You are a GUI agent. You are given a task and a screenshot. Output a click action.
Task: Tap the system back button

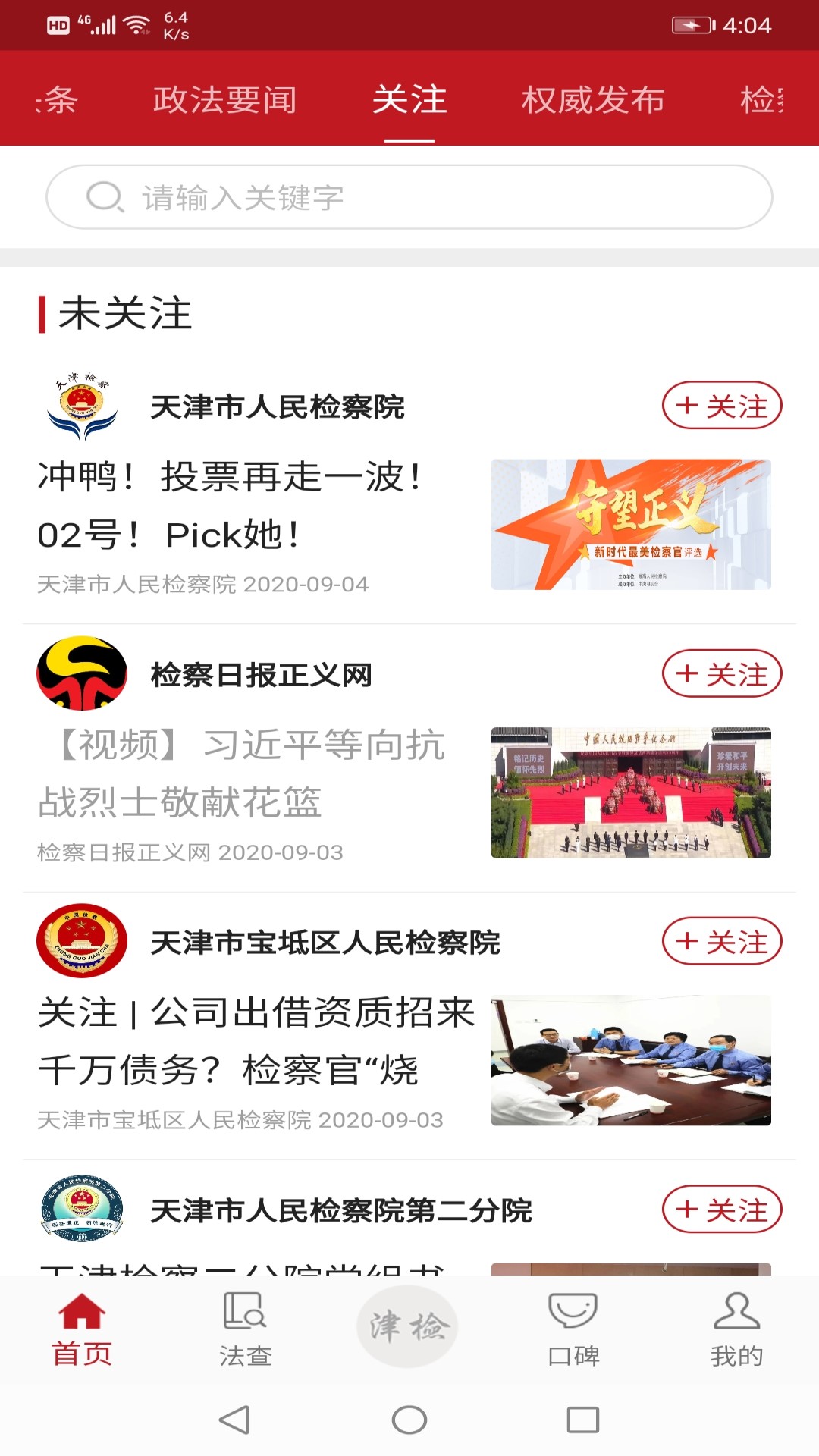235,1420
